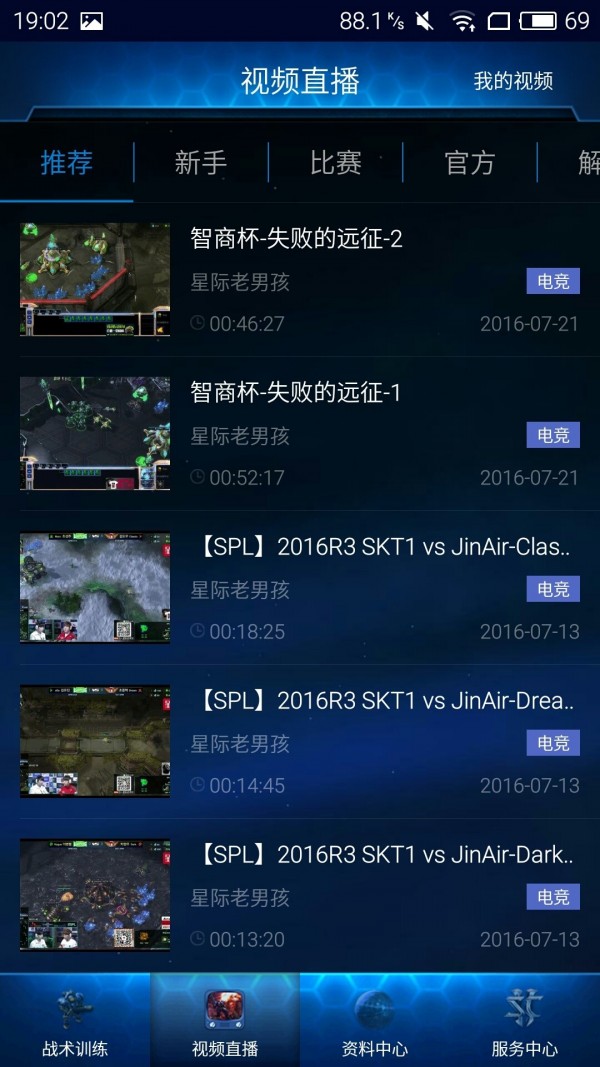The width and height of the screenshot is (600, 1067).
Task: Open 我的视频 in the header
Action: pos(513,81)
